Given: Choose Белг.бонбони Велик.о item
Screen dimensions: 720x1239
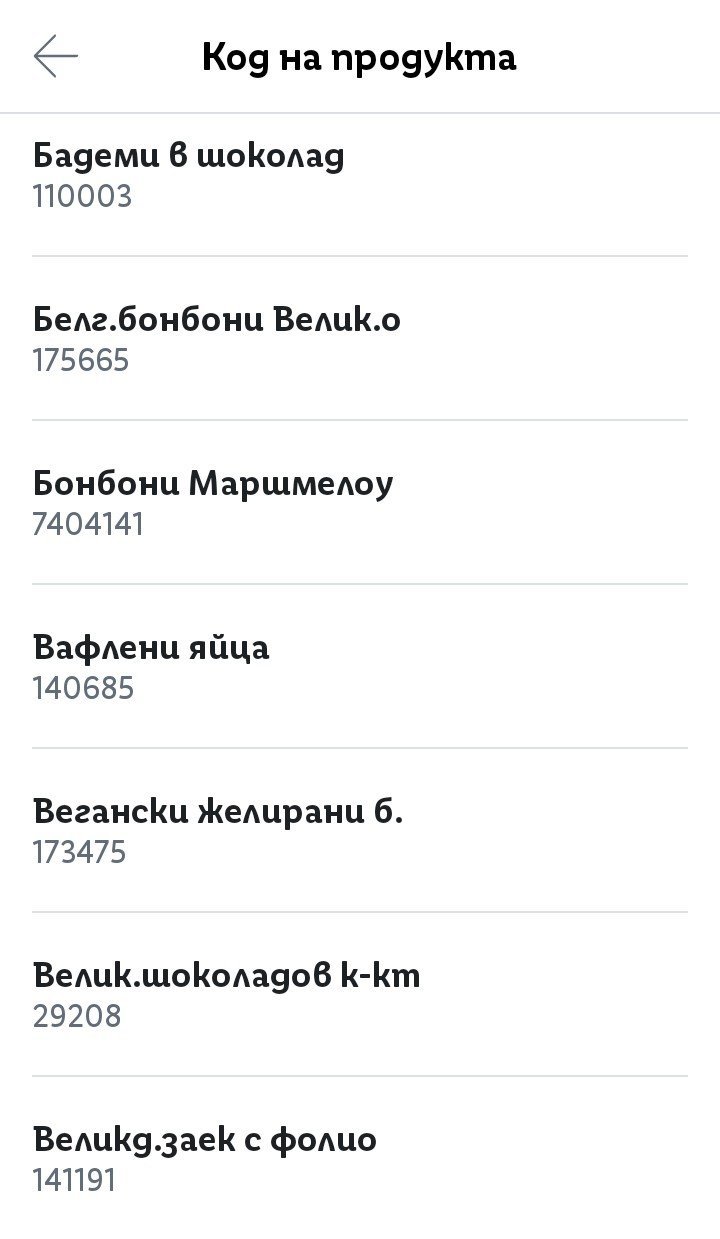Looking at the screenshot, I should [x=360, y=339].
